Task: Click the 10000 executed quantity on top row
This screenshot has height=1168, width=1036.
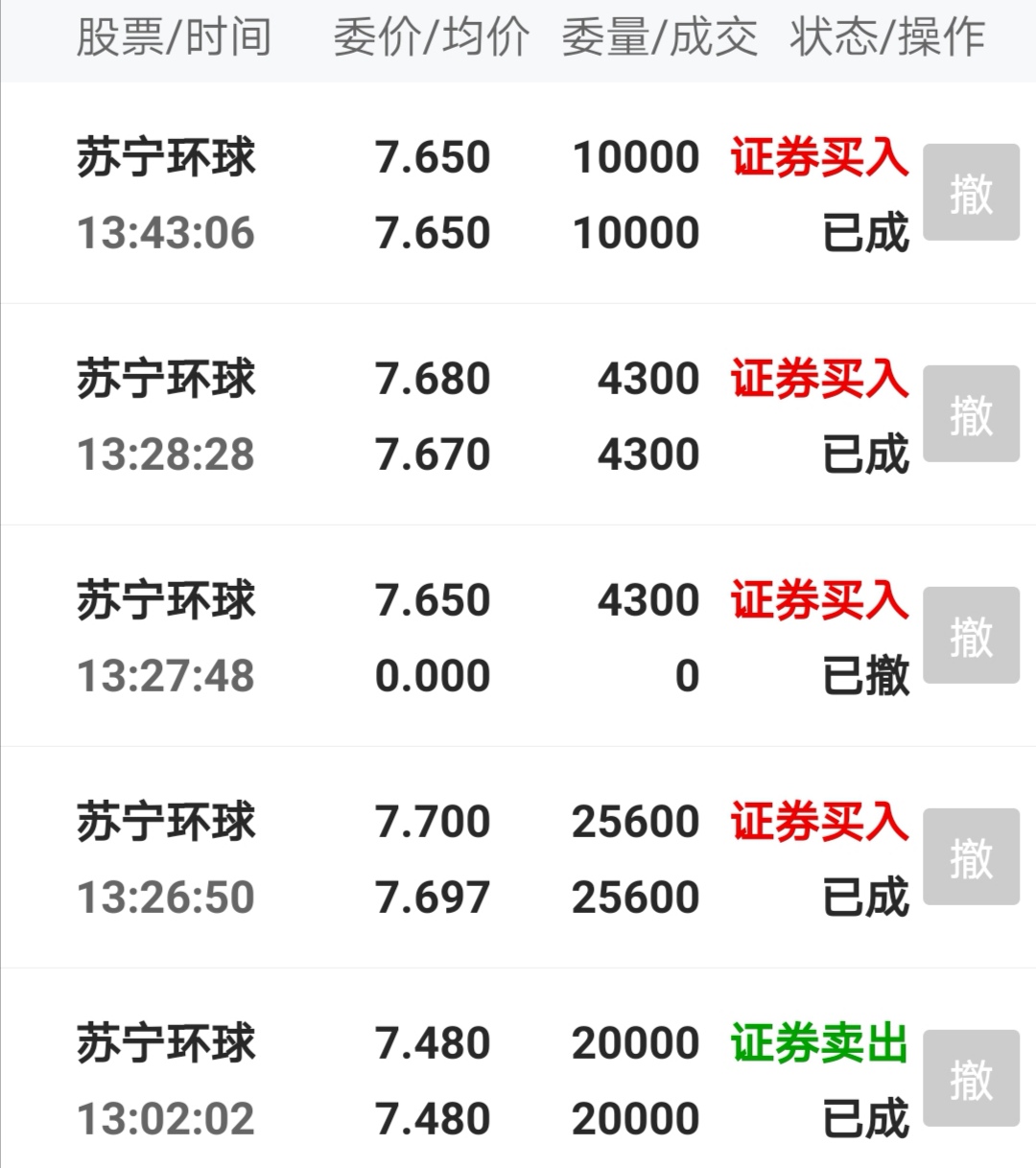Action: [x=635, y=231]
